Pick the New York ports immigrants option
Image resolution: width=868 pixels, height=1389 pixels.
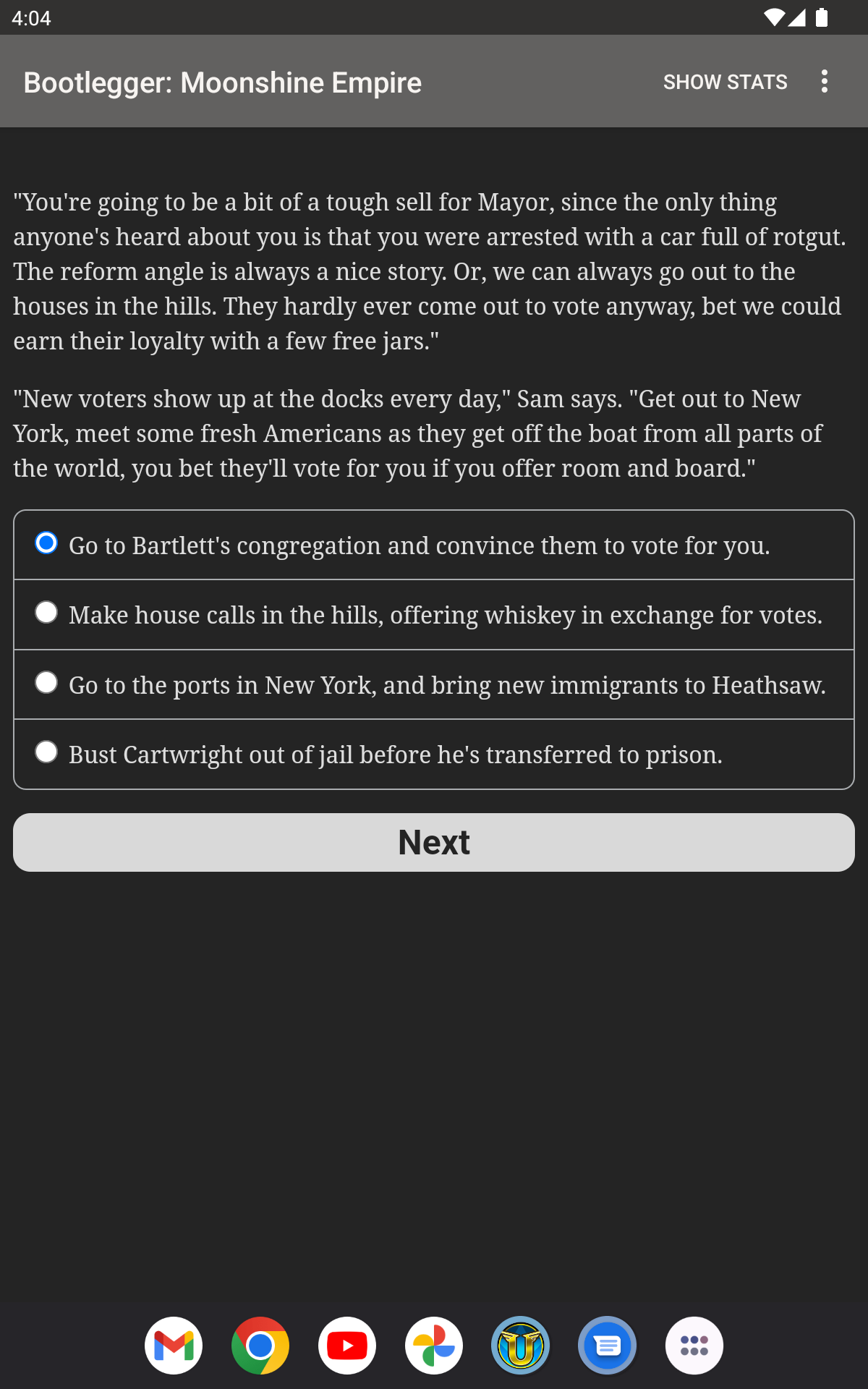[434, 684]
